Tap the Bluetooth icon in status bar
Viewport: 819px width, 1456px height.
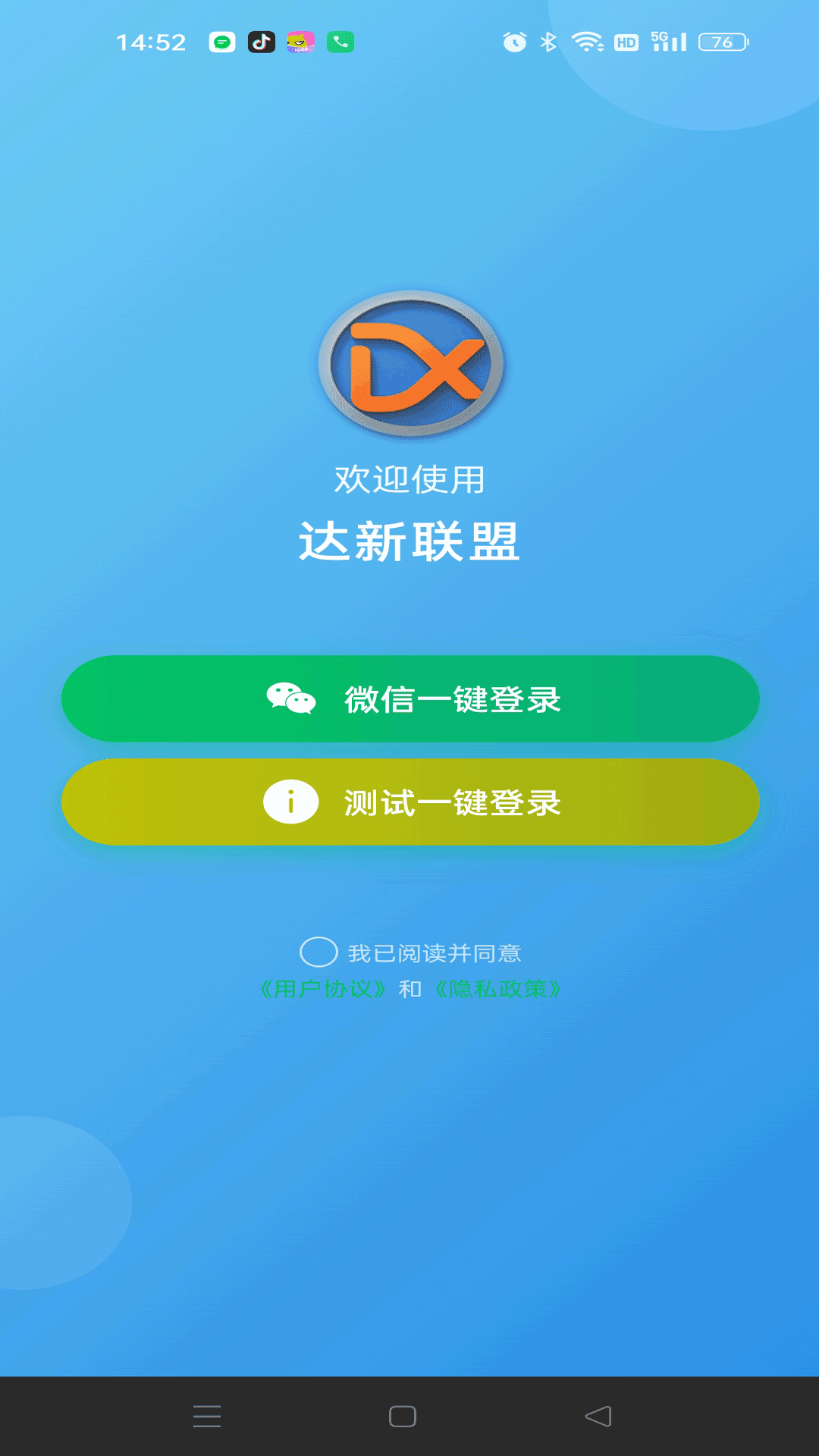pyautogui.click(x=548, y=43)
